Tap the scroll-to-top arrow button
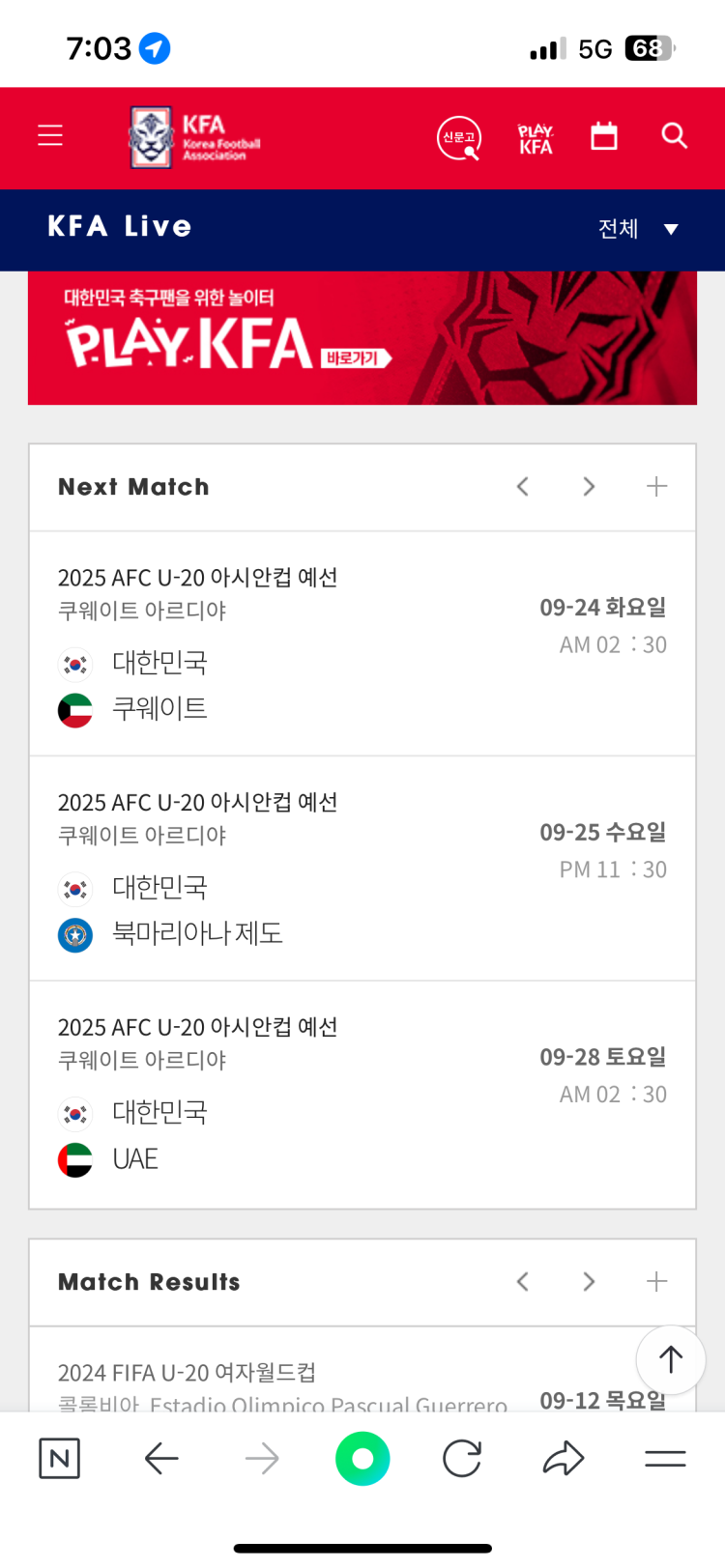Viewport: 725px width, 1568px height. pos(671,1359)
